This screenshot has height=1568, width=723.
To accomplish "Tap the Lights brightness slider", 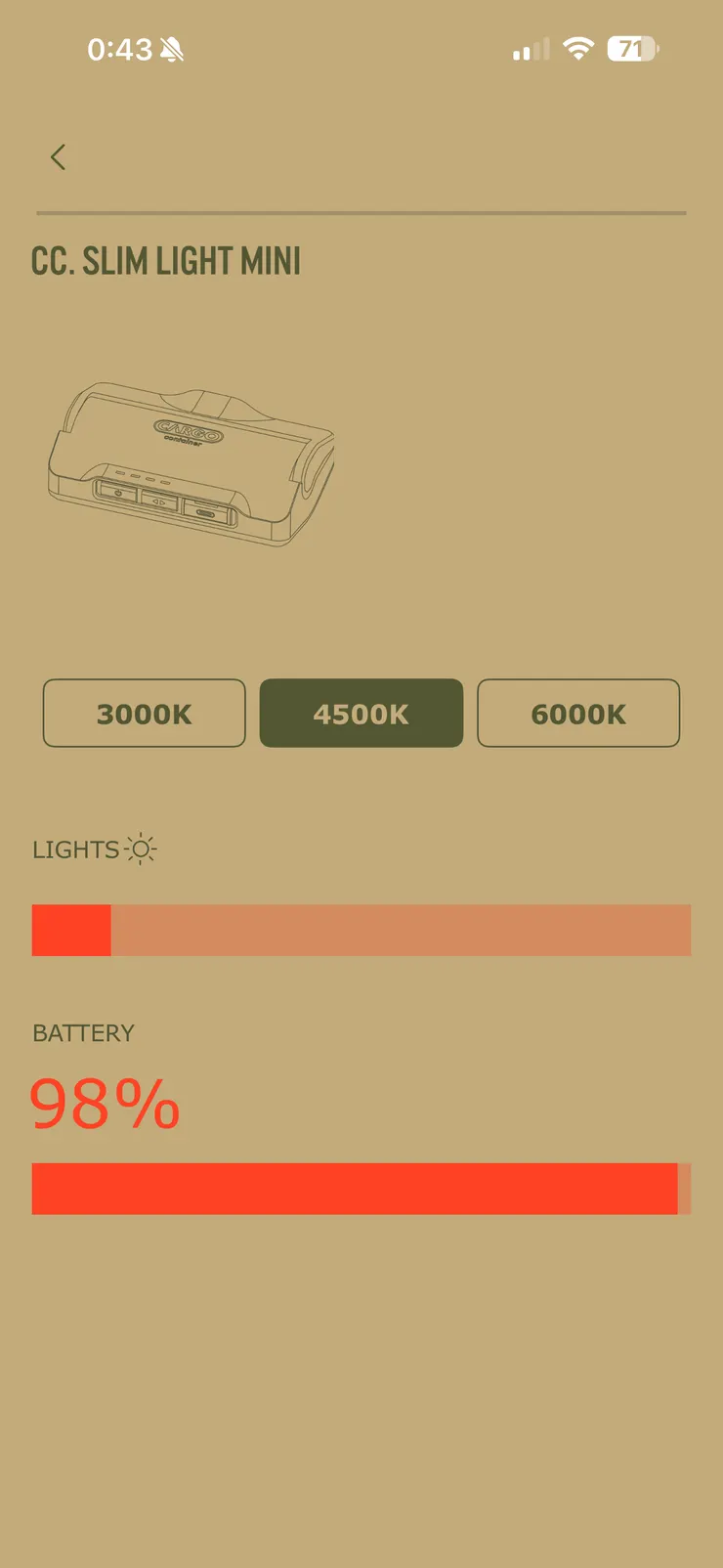I will pos(361,930).
